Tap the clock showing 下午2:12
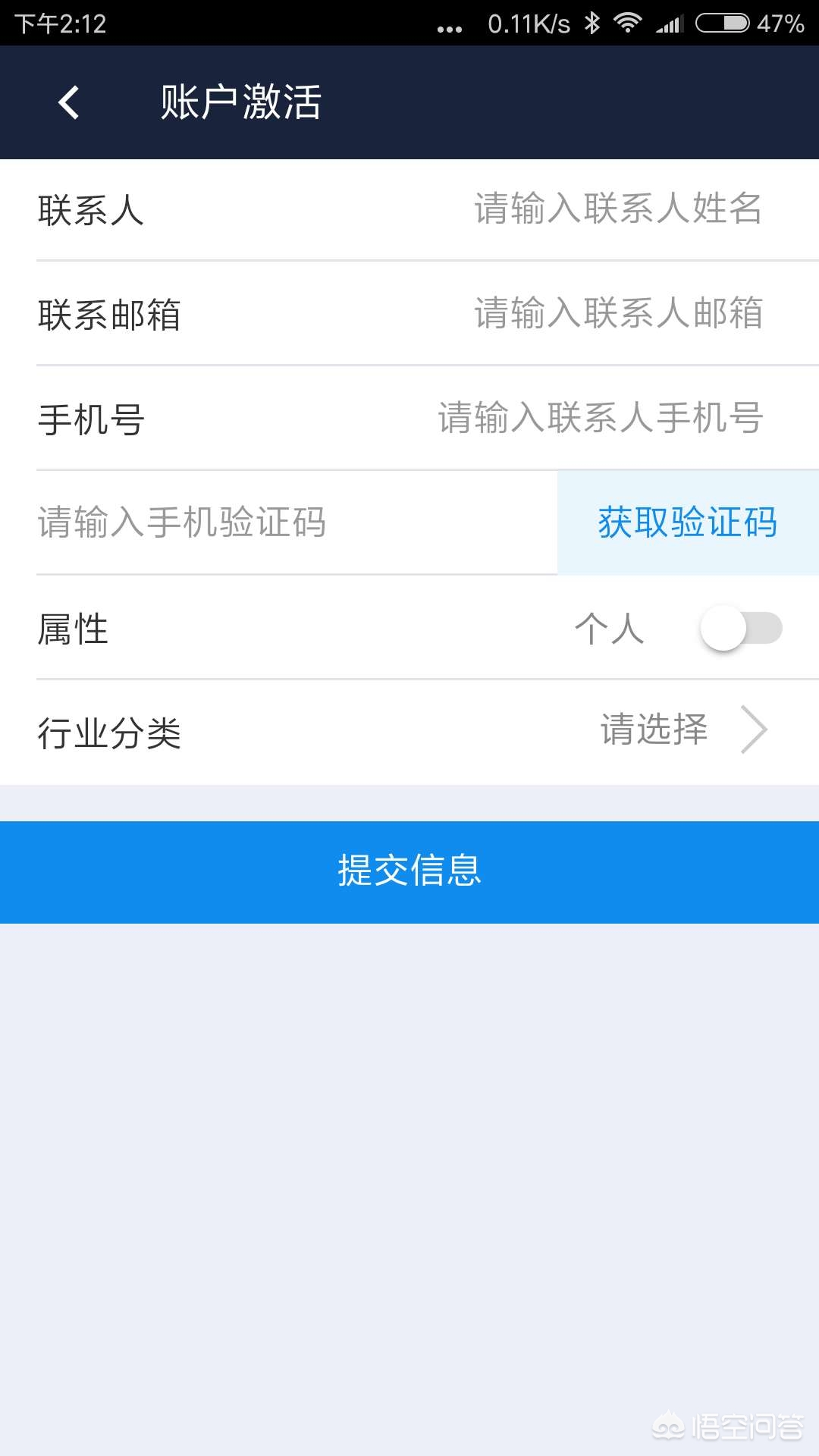 pos(61,23)
